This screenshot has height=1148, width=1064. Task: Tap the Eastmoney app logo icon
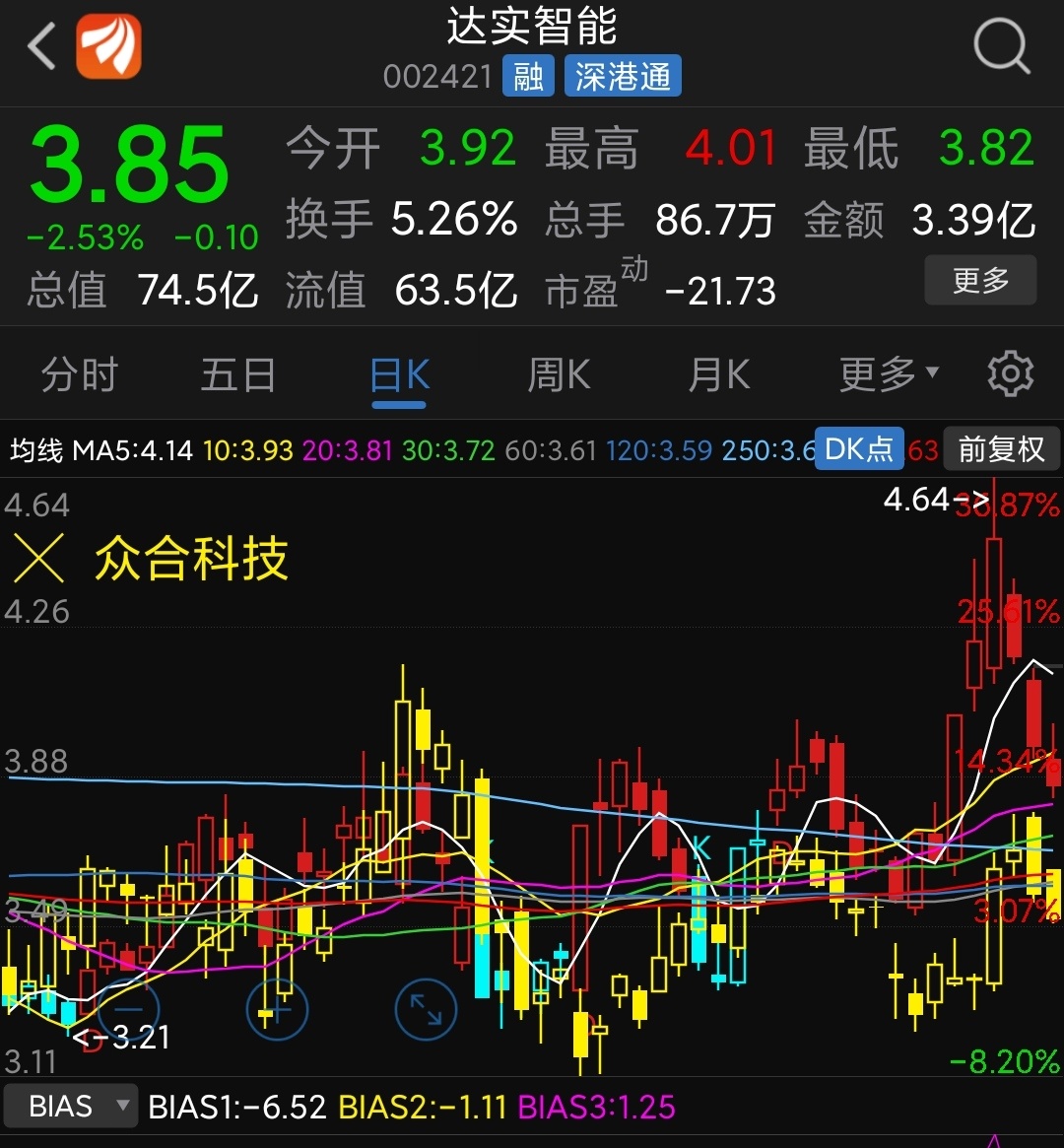click(109, 46)
